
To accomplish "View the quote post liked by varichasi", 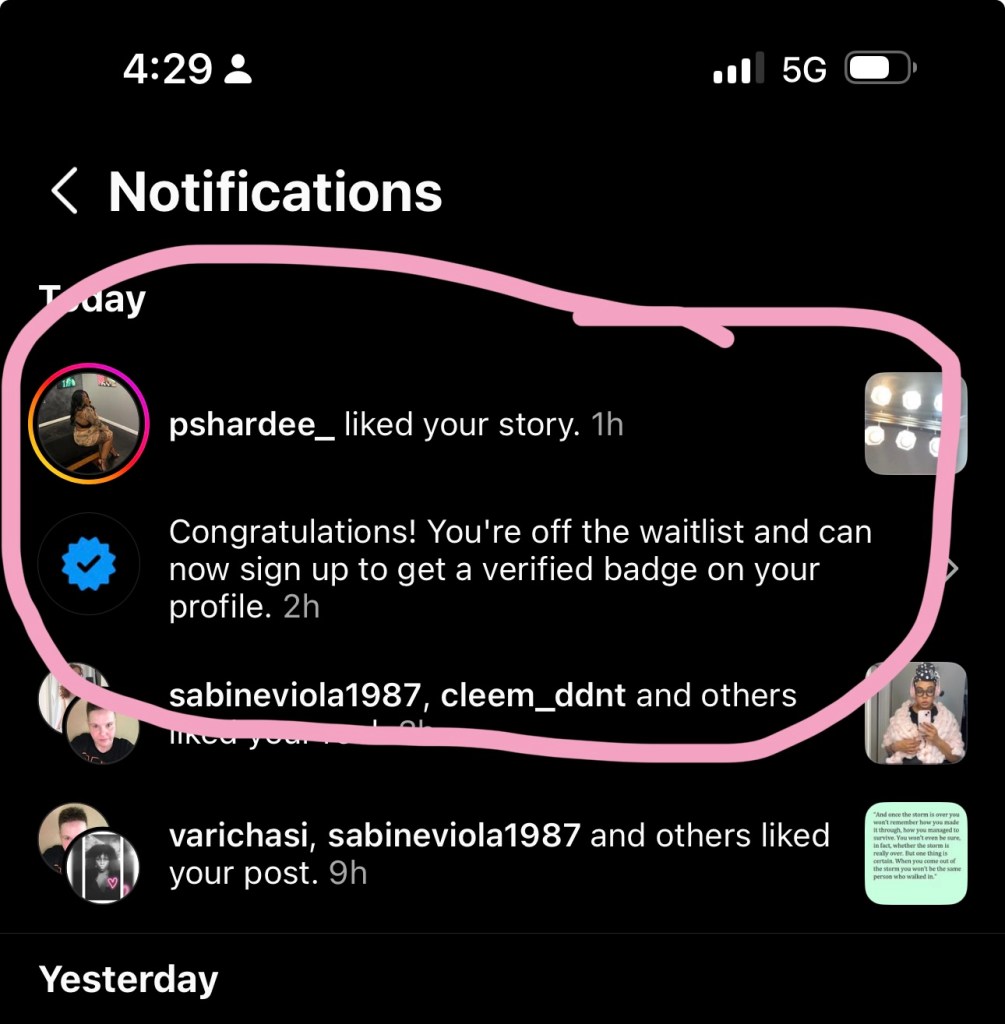I will click(x=915, y=853).
